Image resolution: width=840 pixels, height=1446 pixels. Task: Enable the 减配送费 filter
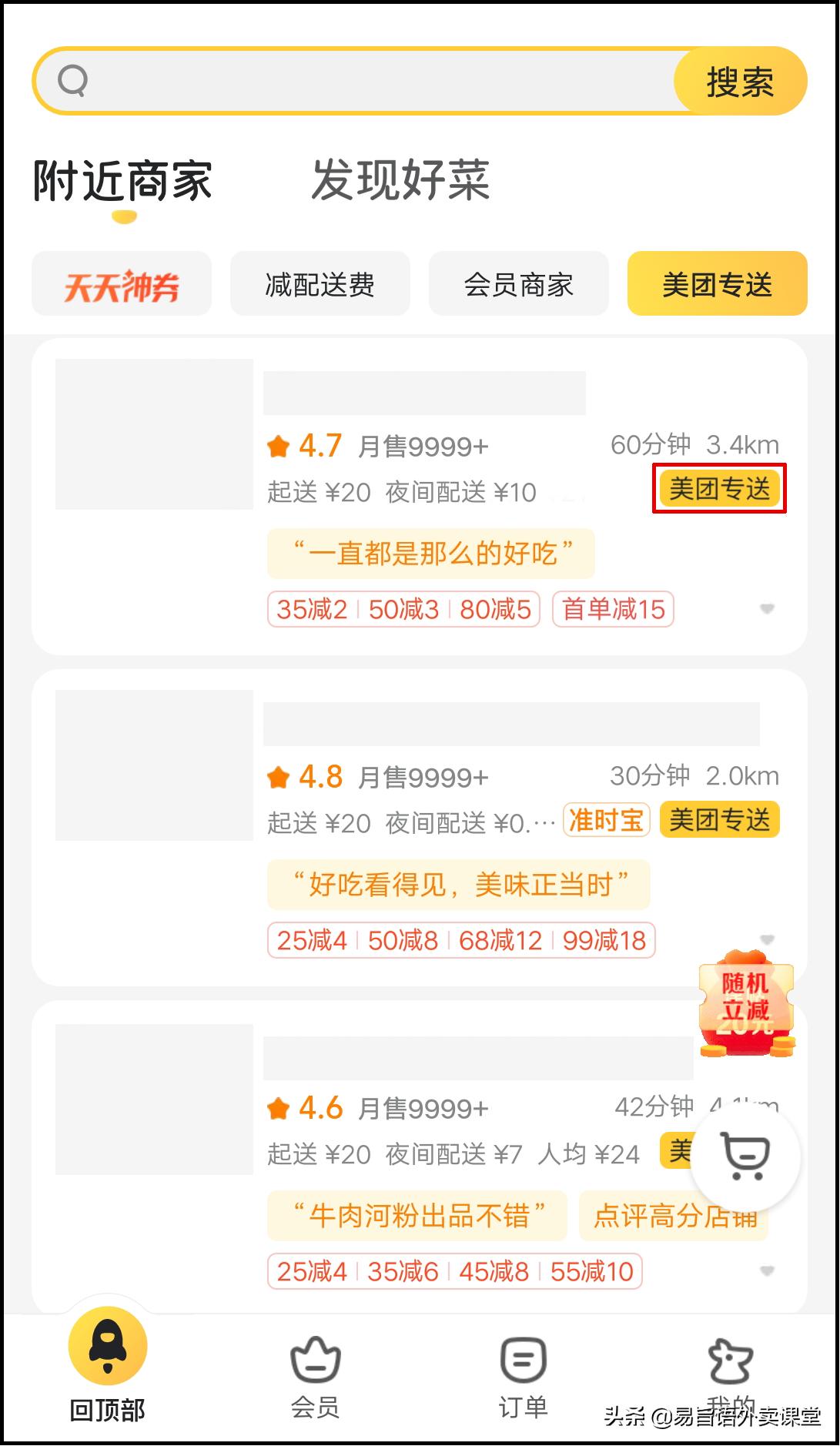320,284
